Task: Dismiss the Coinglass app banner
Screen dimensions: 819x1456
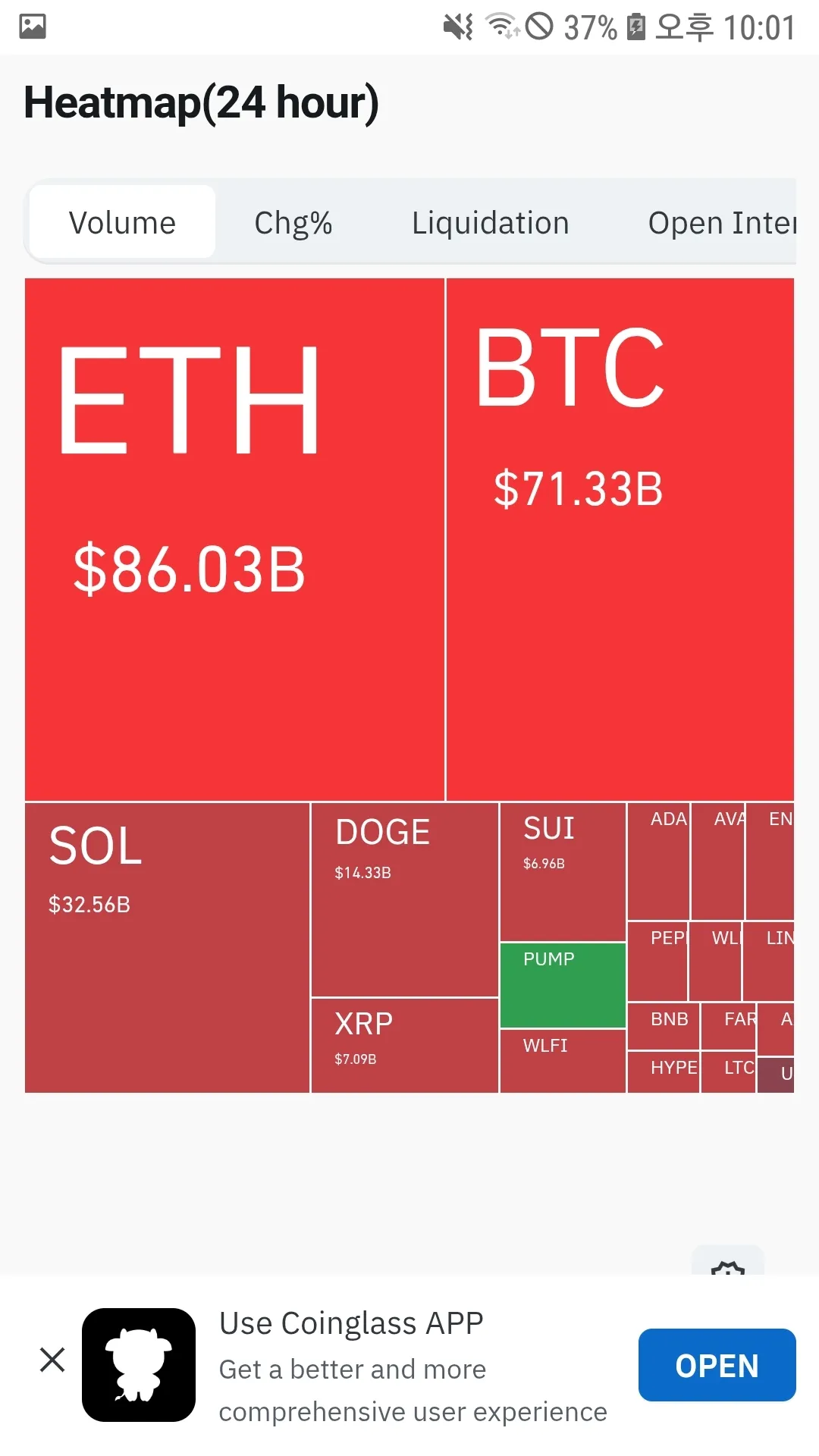Action: (52, 1360)
